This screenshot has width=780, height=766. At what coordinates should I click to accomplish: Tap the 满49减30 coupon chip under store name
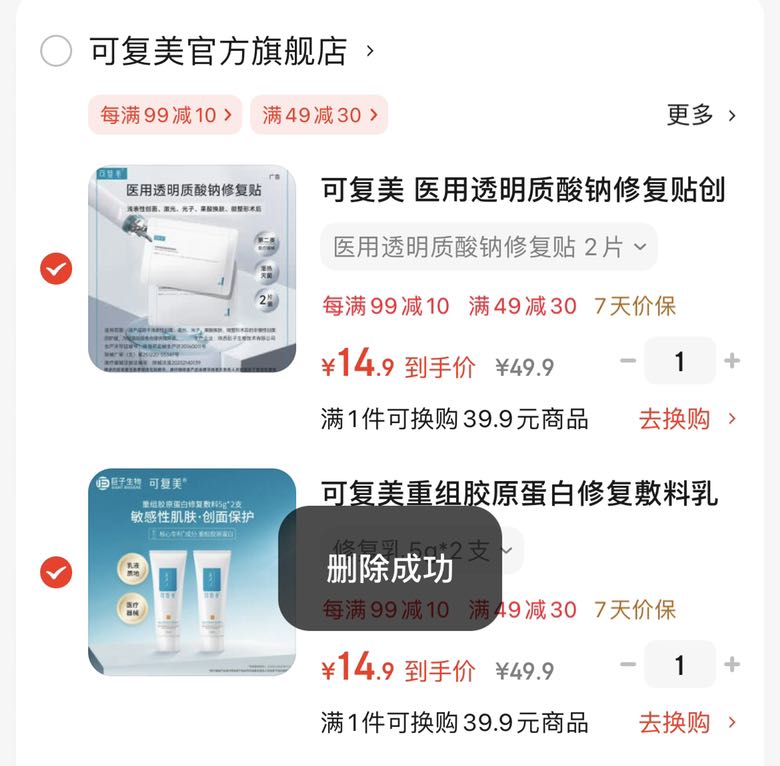click(x=319, y=115)
